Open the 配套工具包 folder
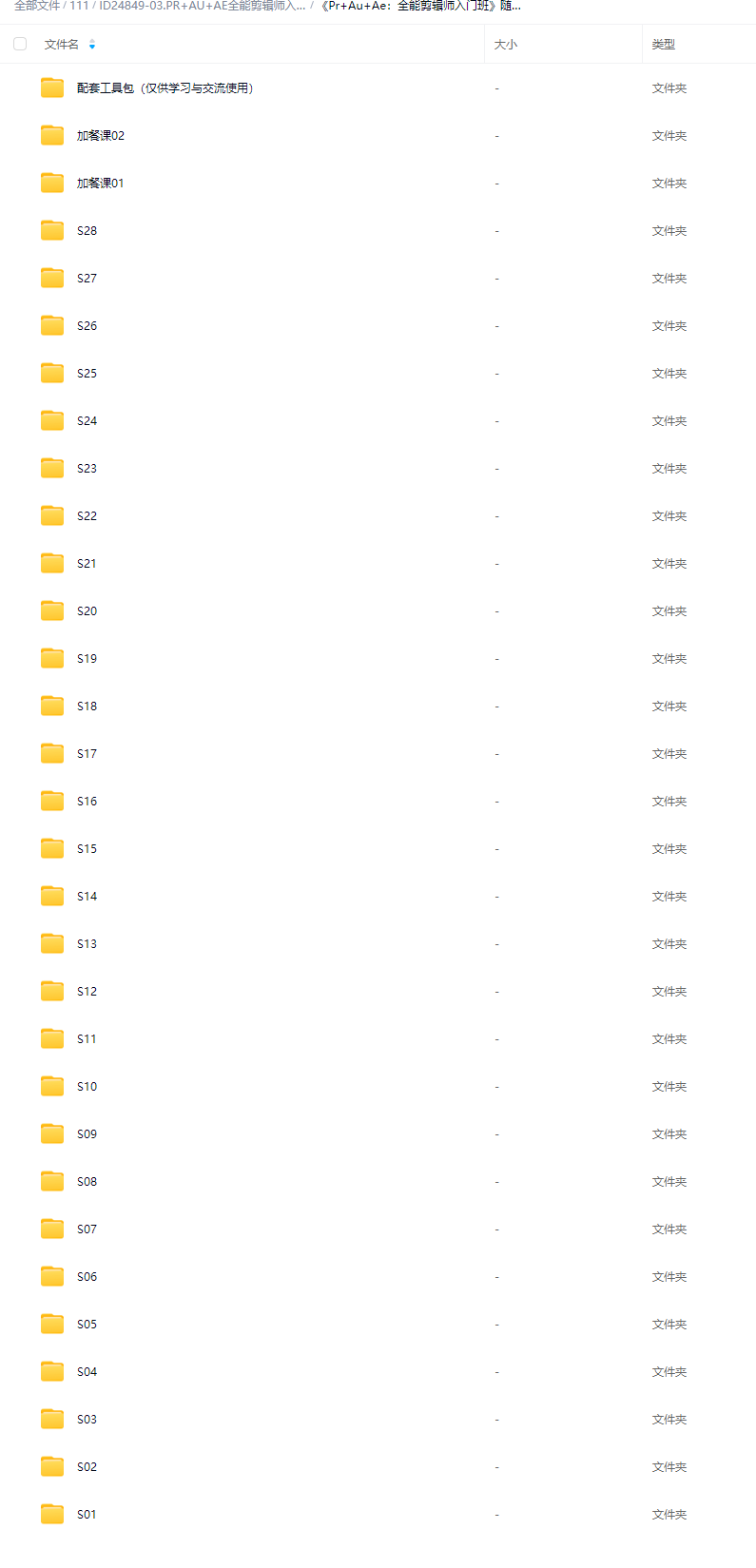This screenshot has height=1568, width=756. pyautogui.click(x=164, y=88)
